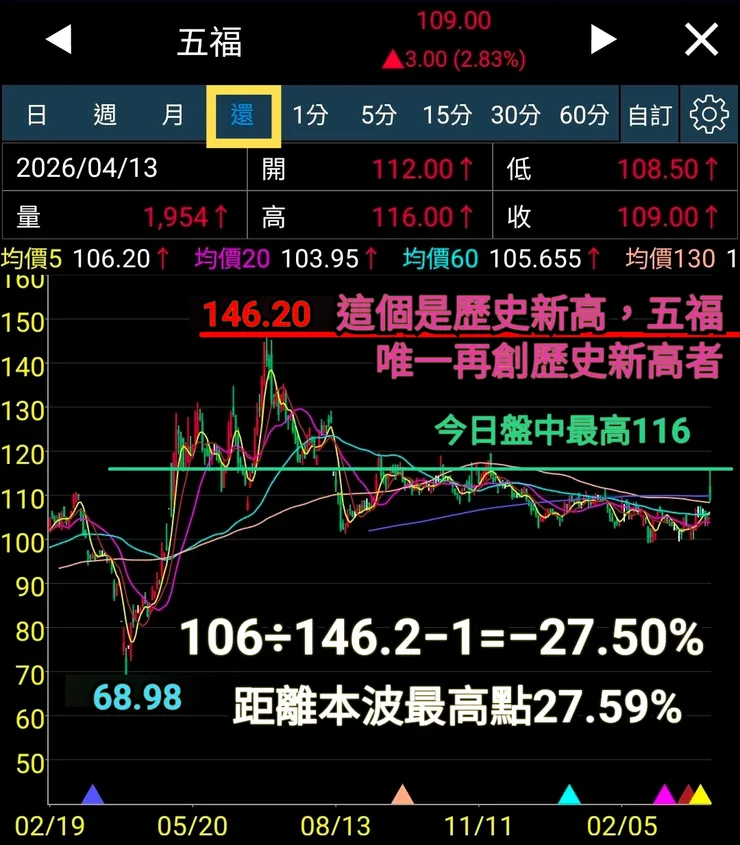Open the 自訂 custom interval option
The height and width of the screenshot is (845, 740).
point(650,113)
